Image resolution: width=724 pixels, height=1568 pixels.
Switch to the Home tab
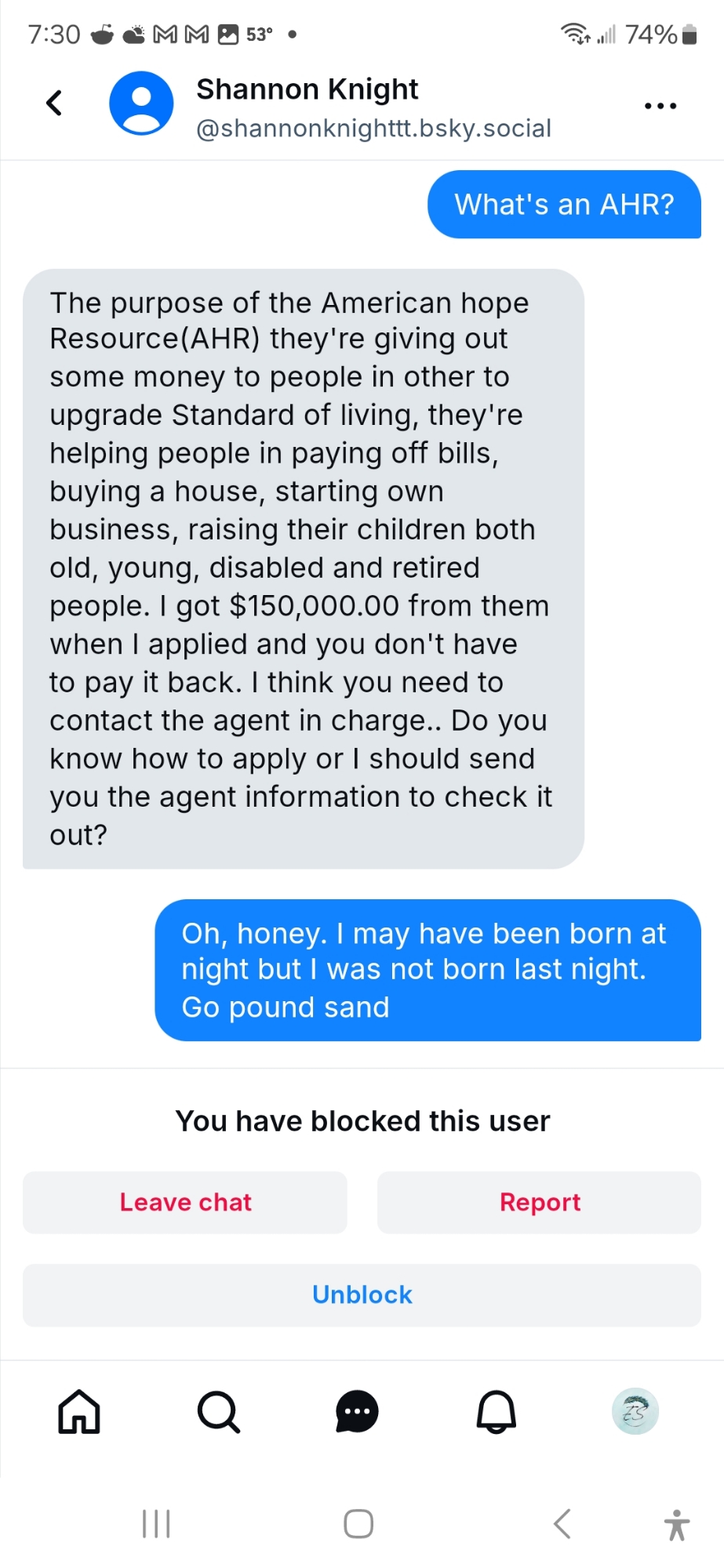pyautogui.click(x=79, y=1412)
